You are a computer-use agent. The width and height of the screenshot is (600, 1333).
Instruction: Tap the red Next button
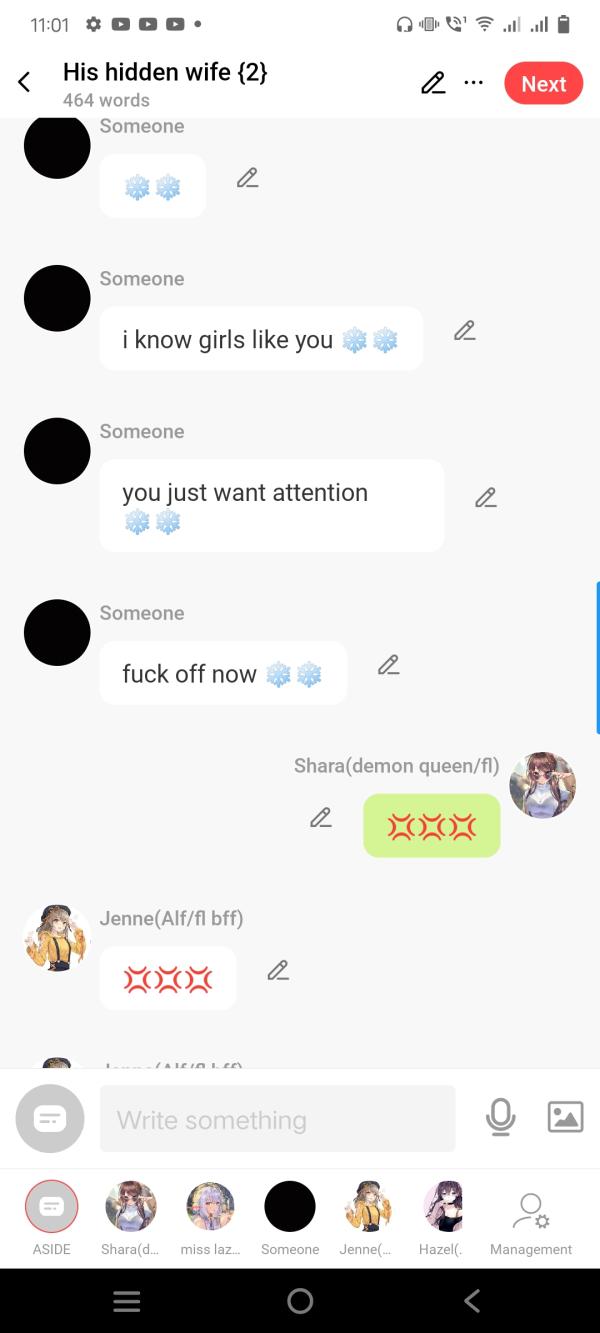tap(543, 84)
